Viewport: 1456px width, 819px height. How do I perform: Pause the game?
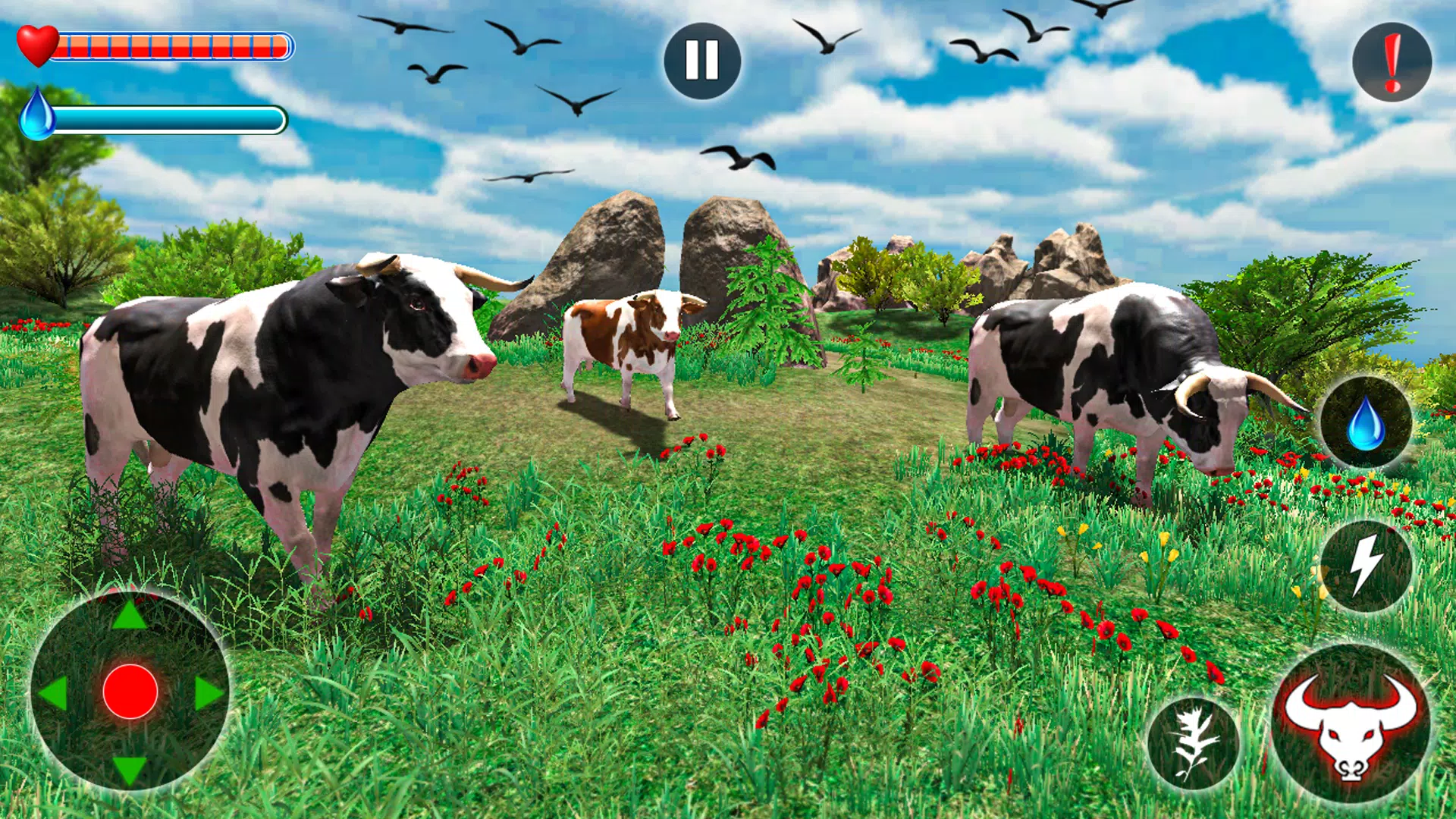tap(701, 61)
